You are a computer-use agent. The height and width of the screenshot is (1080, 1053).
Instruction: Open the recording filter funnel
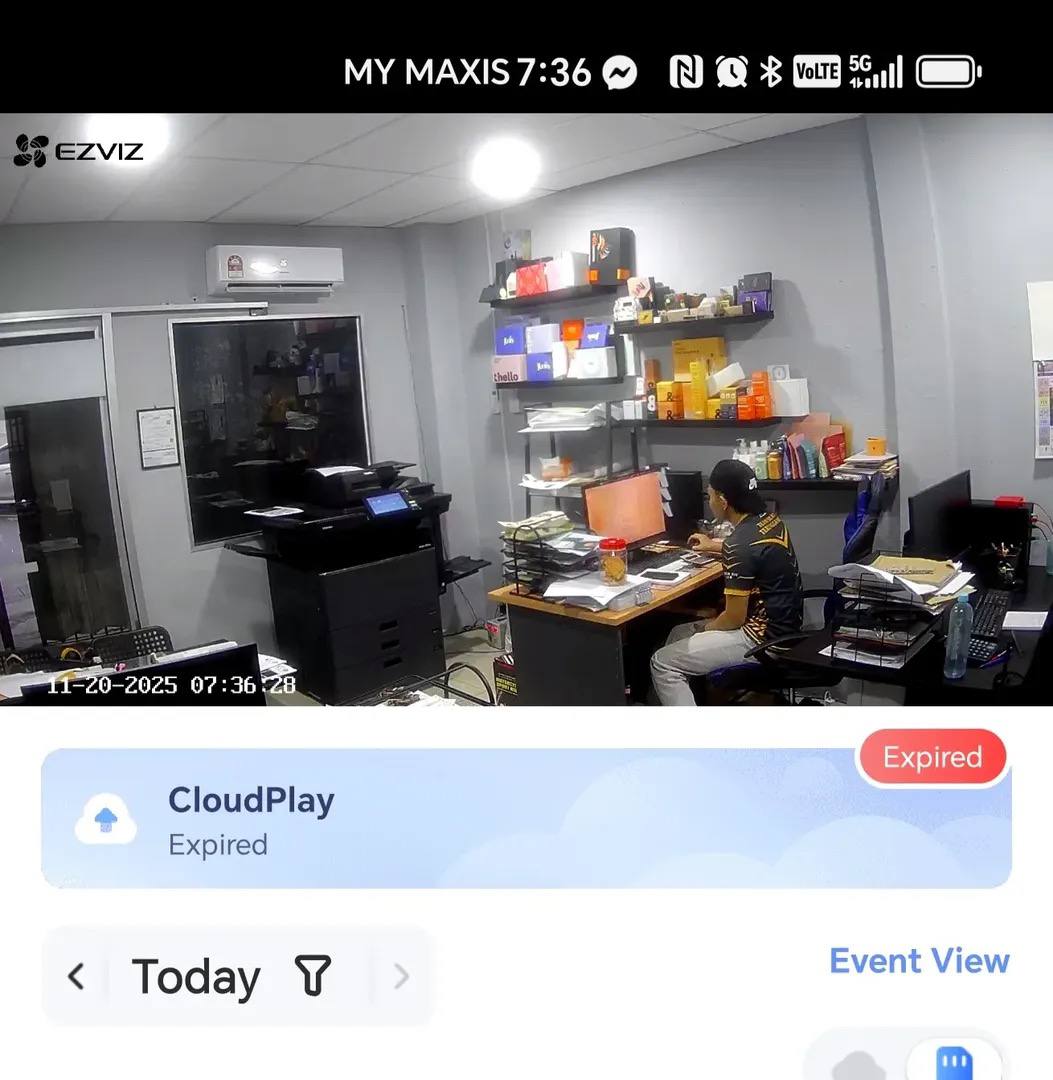[312, 976]
